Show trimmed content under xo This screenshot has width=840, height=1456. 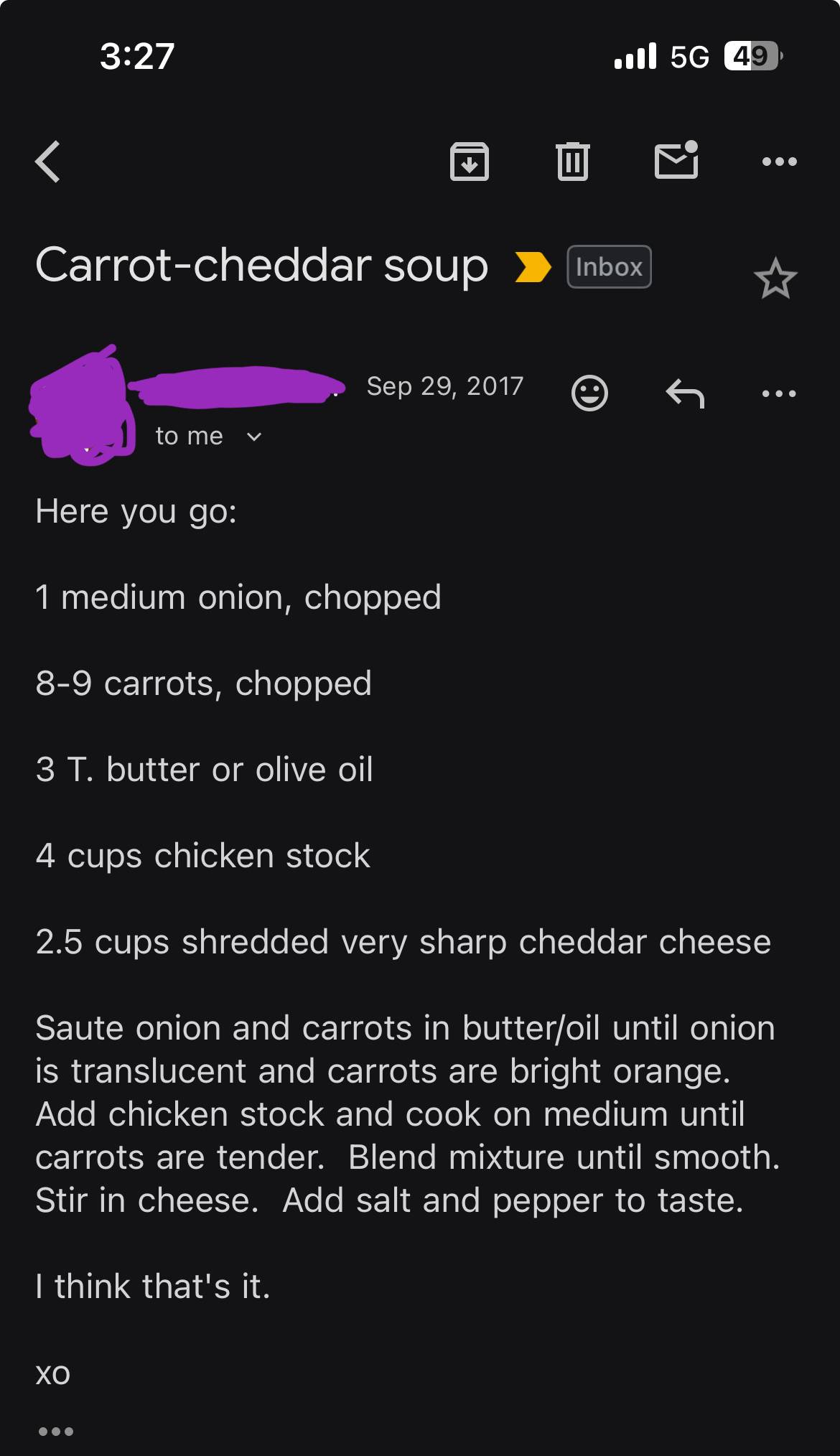point(55,1432)
